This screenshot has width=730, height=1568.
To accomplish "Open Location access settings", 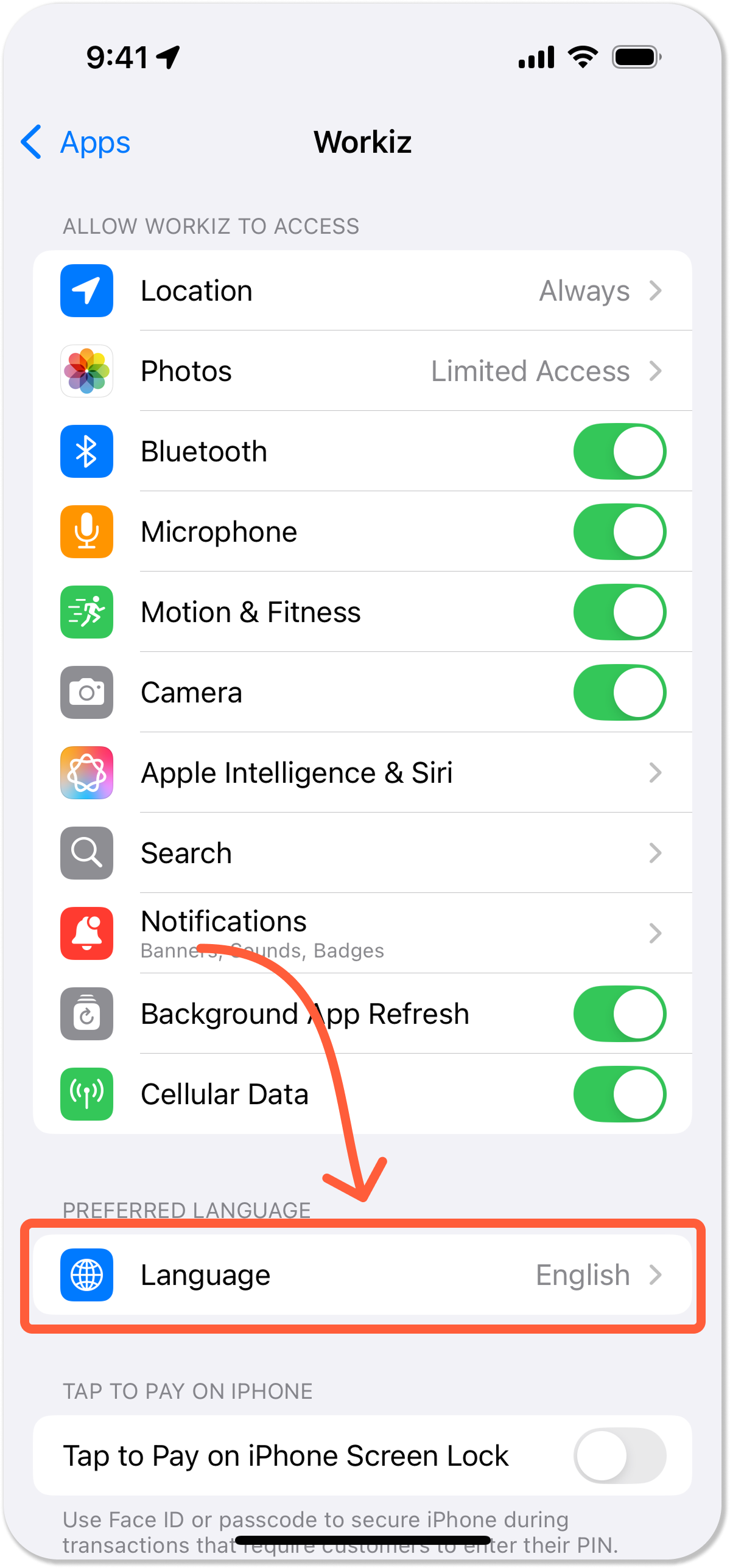I will pyautogui.click(x=363, y=290).
